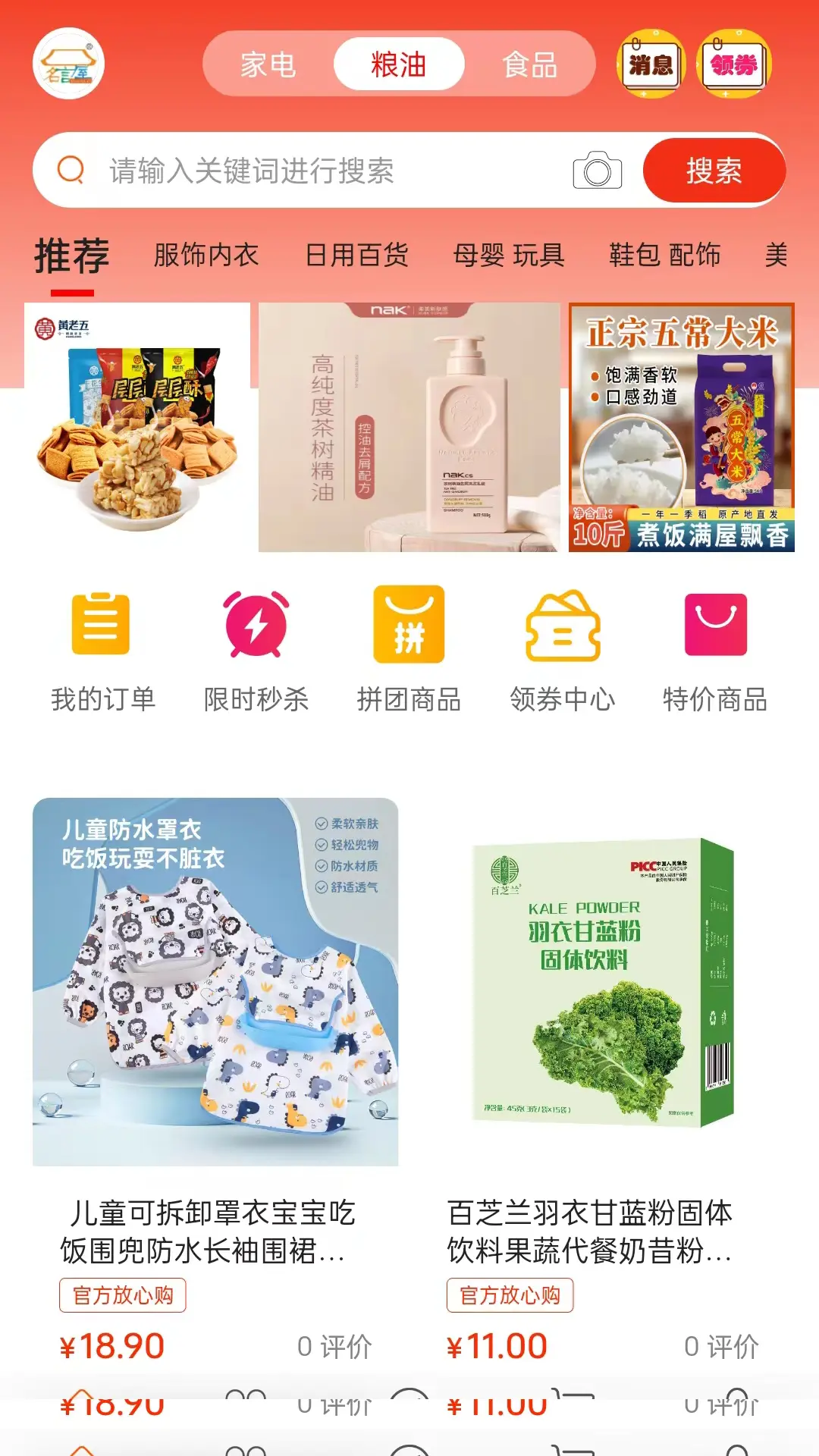Select the 鞋包 配饰 category tab

coord(665,255)
